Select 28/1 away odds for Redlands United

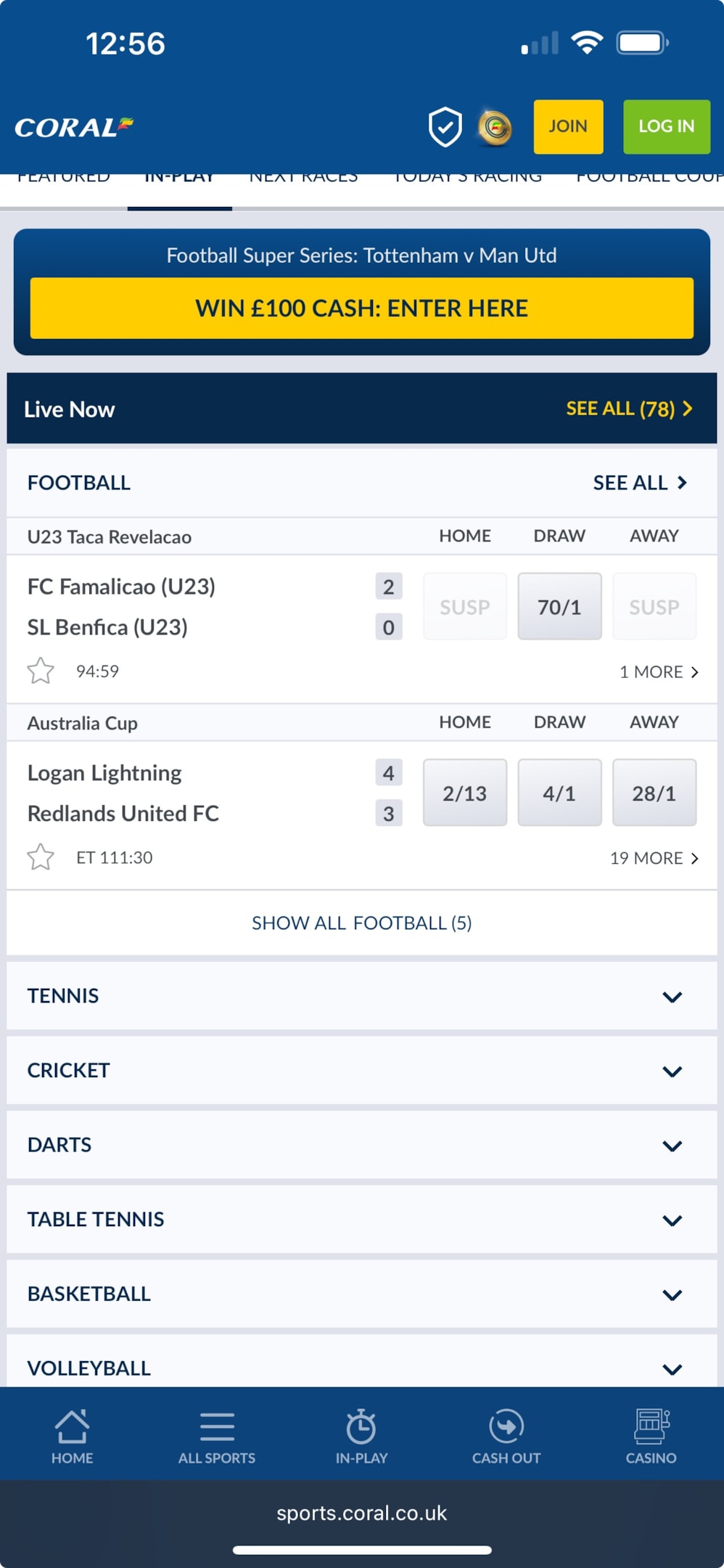(654, 793)
